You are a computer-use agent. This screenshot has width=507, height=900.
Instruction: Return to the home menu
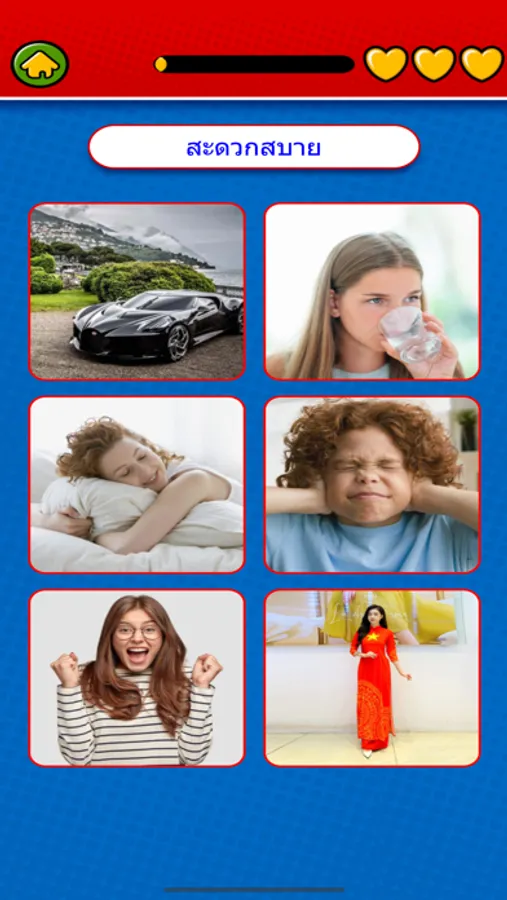point(40,64)
